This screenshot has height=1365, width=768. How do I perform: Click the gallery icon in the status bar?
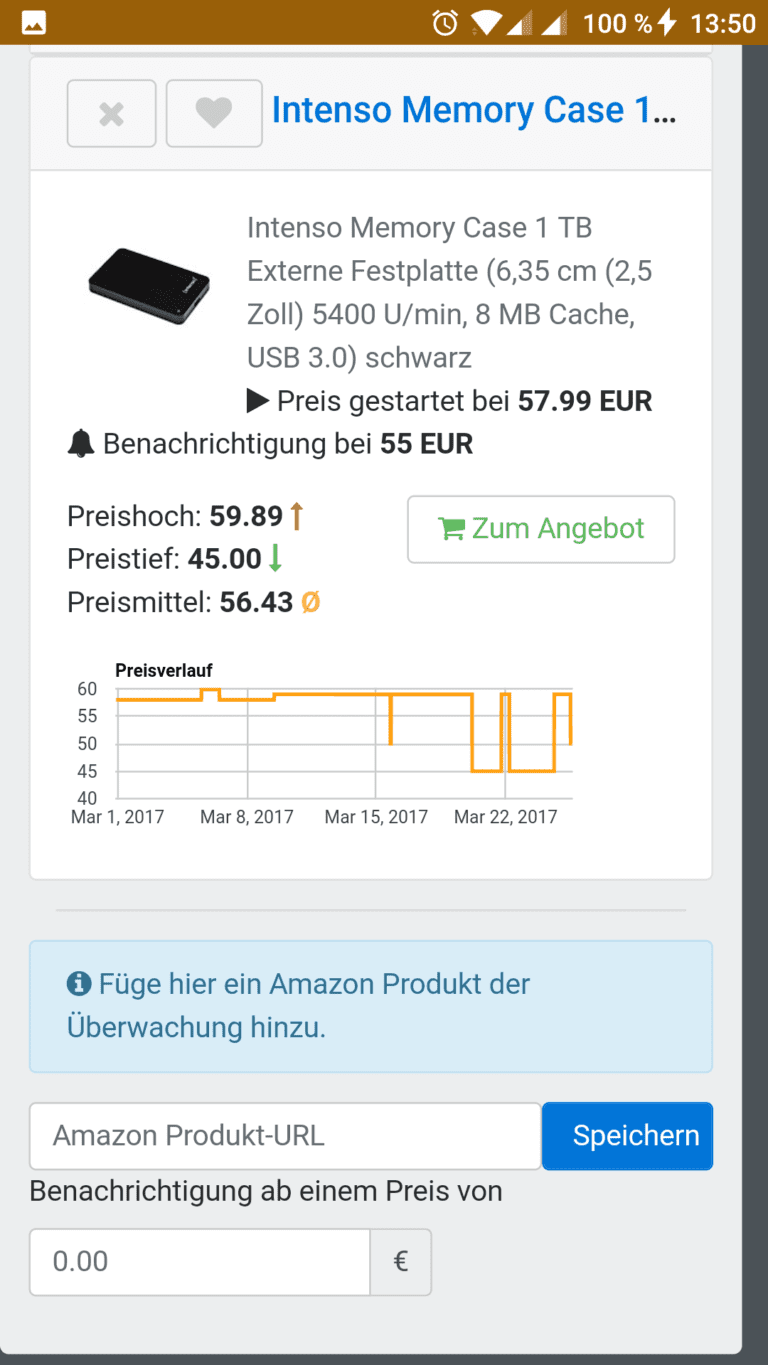tap(33, 21)
